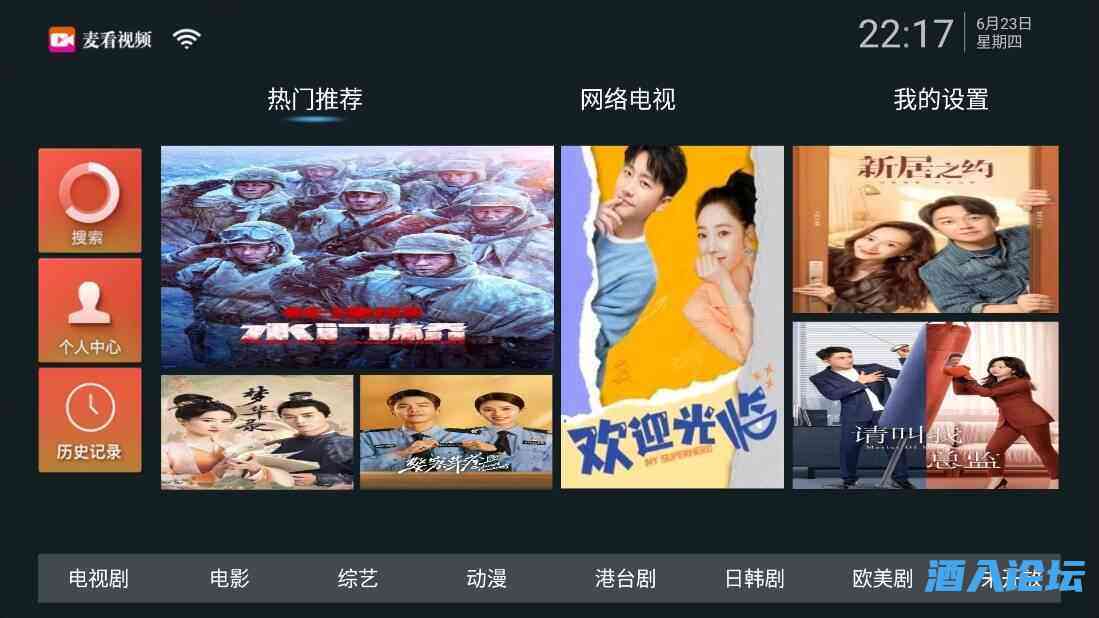
Task: Browse the 电影 category
Action: point(229,579)
